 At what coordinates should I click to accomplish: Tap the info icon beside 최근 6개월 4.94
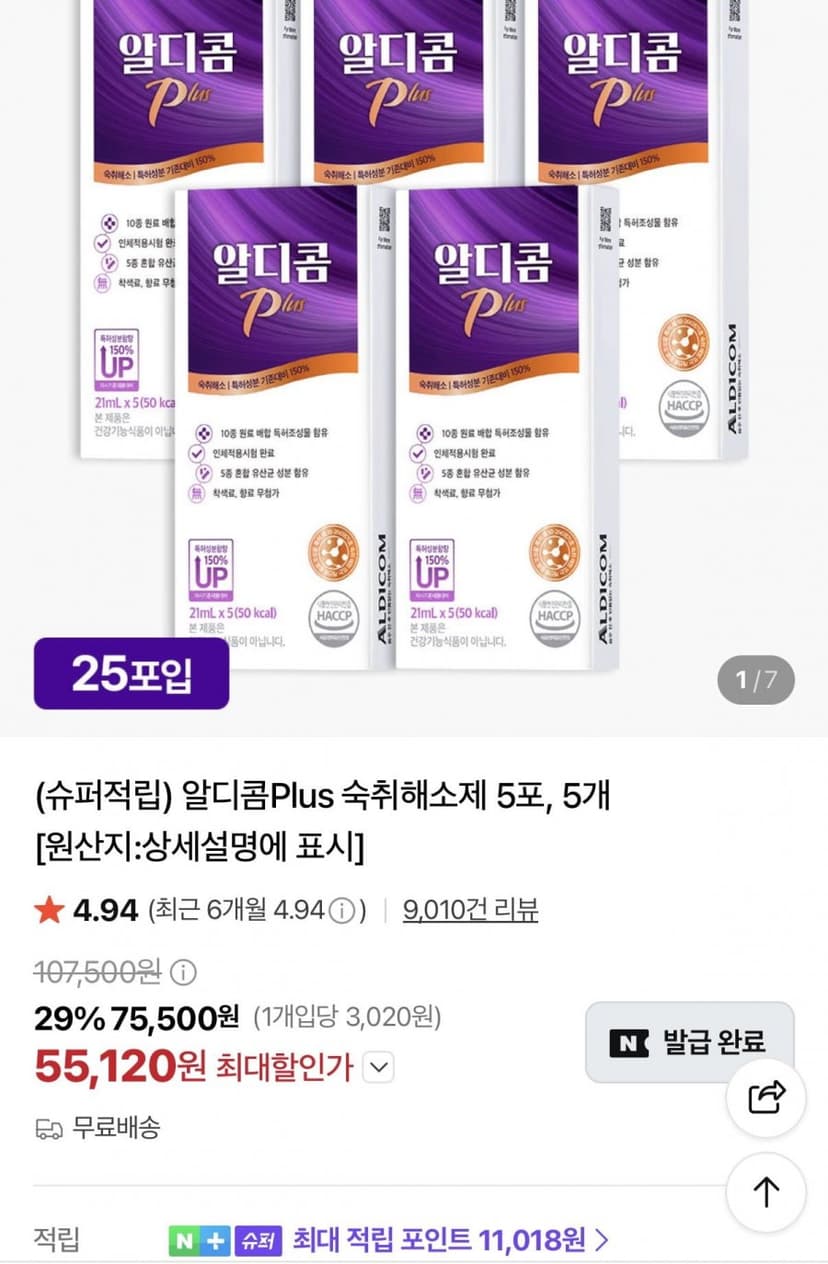click(x=342, y=911)
